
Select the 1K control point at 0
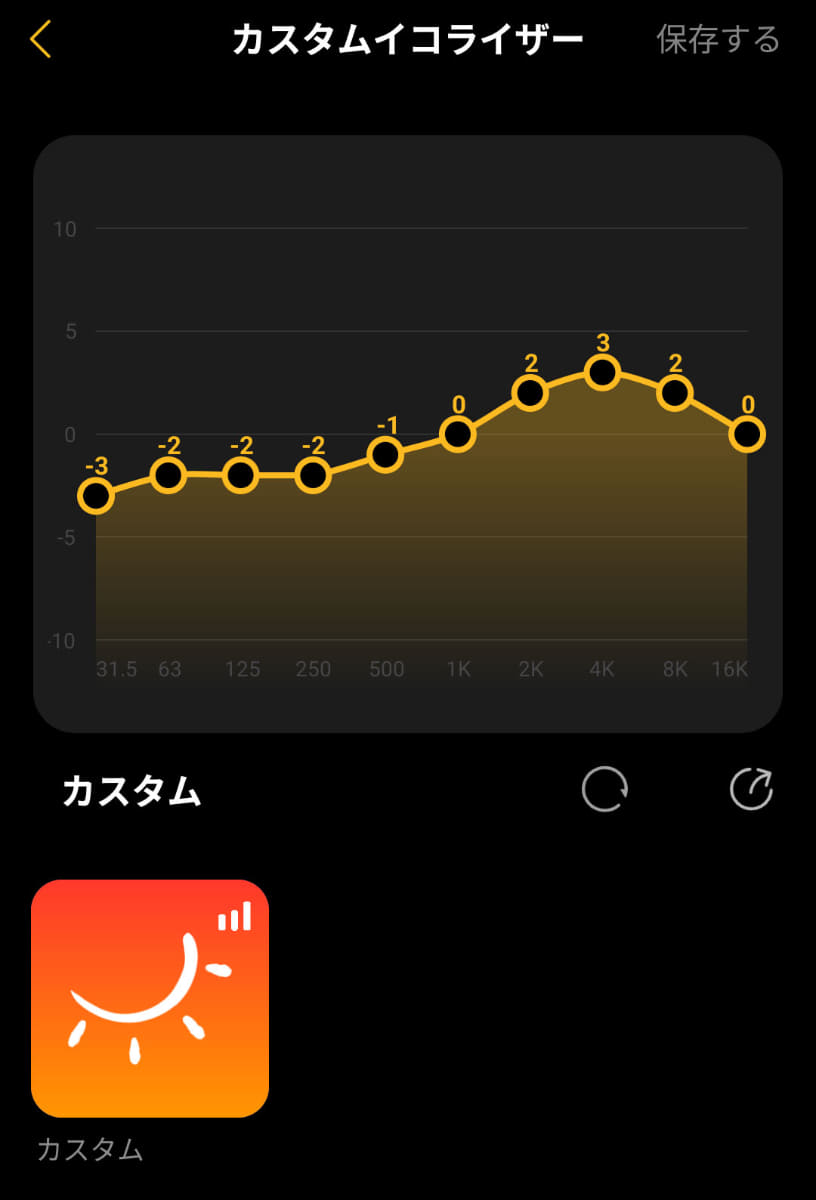[459, 434]
